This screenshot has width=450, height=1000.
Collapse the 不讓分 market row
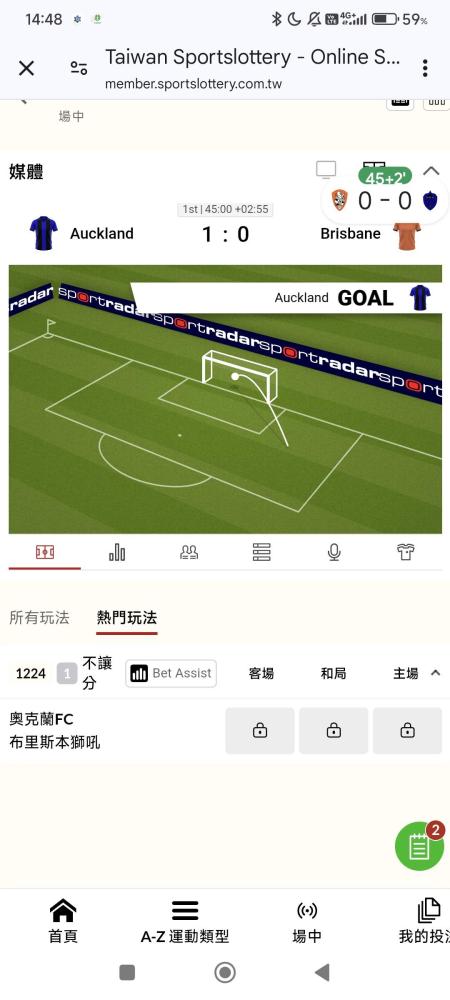[x=435, y=672]
